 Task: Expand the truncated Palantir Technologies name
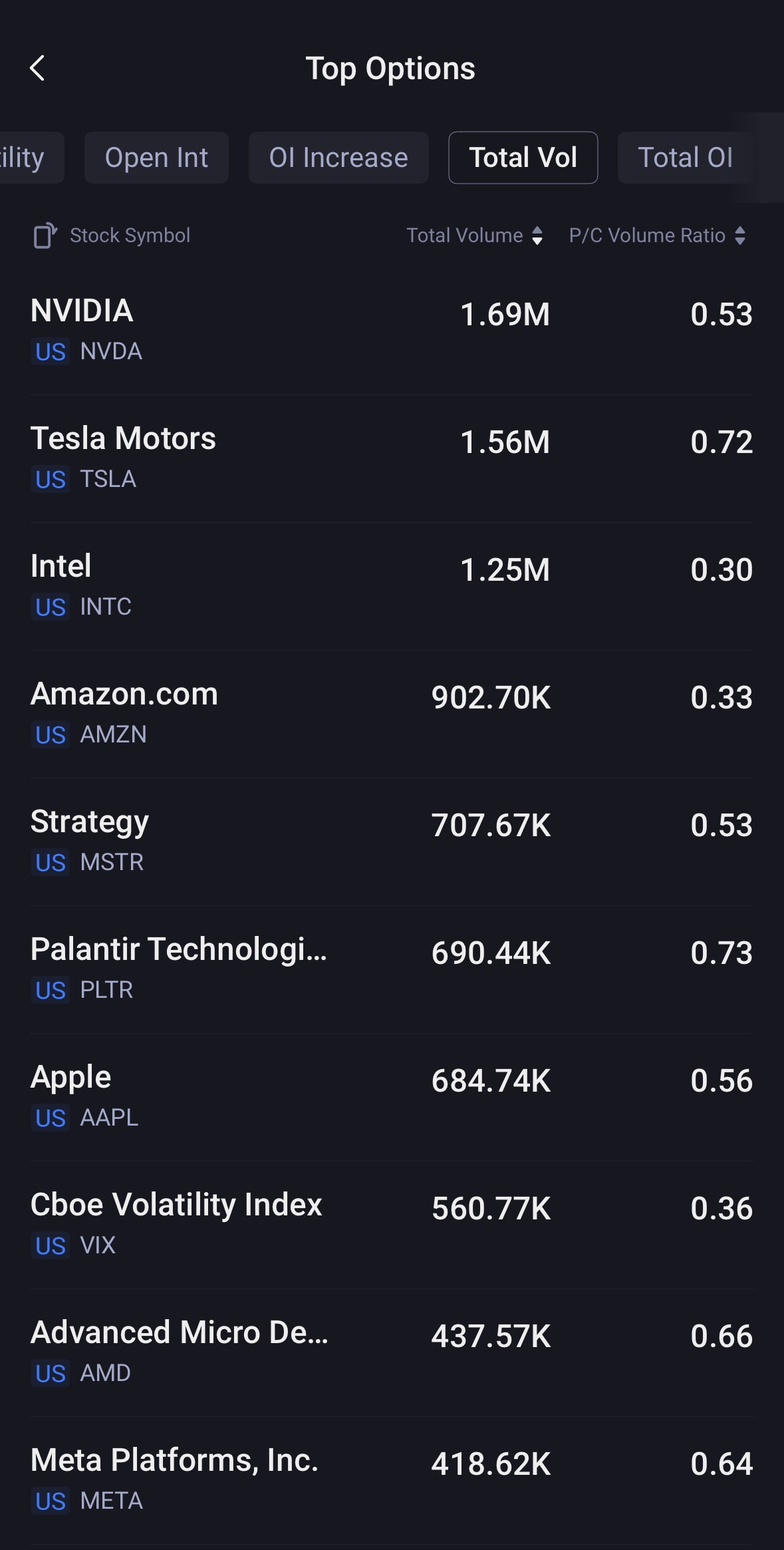(x=178, y=951)
